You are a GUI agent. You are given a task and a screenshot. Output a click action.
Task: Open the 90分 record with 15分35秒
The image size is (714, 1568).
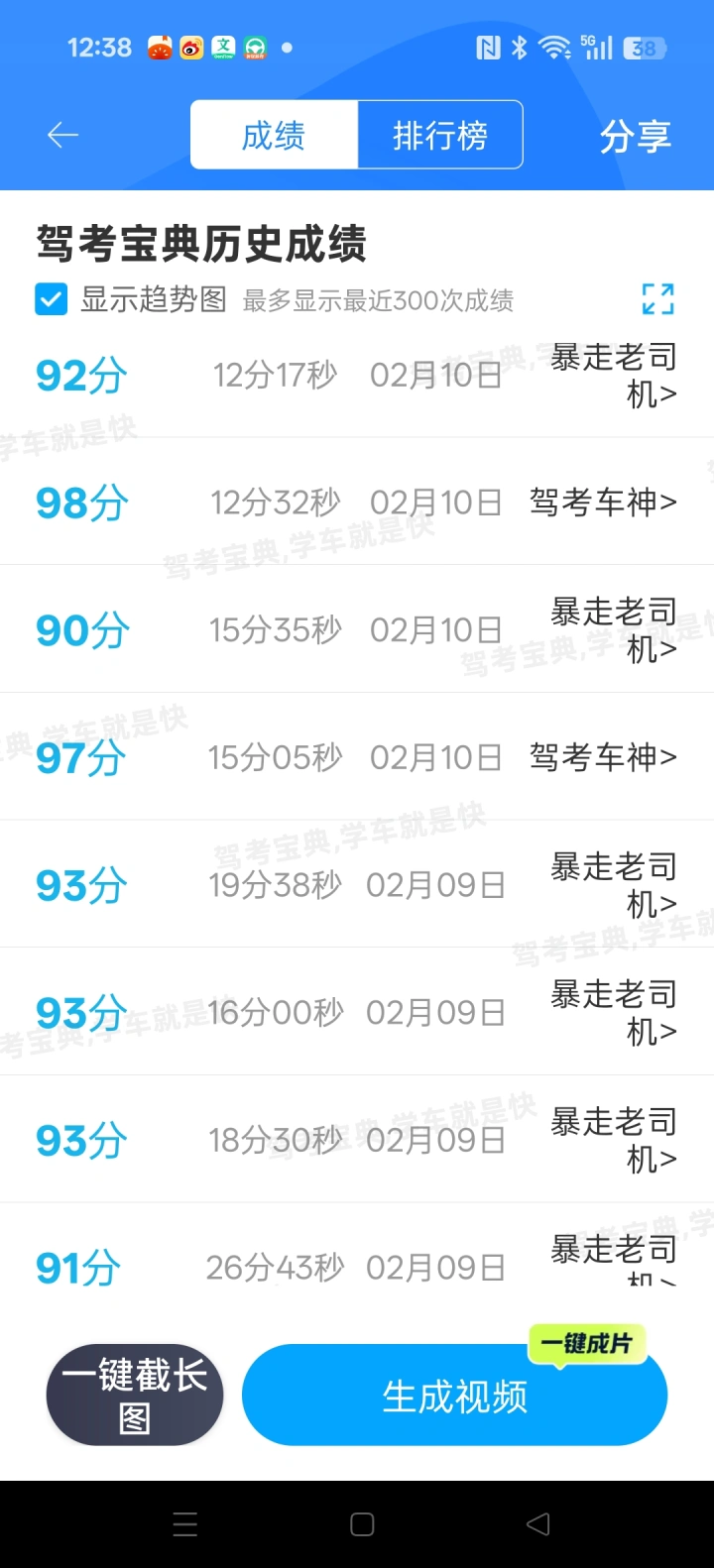[x=357, y=629]
